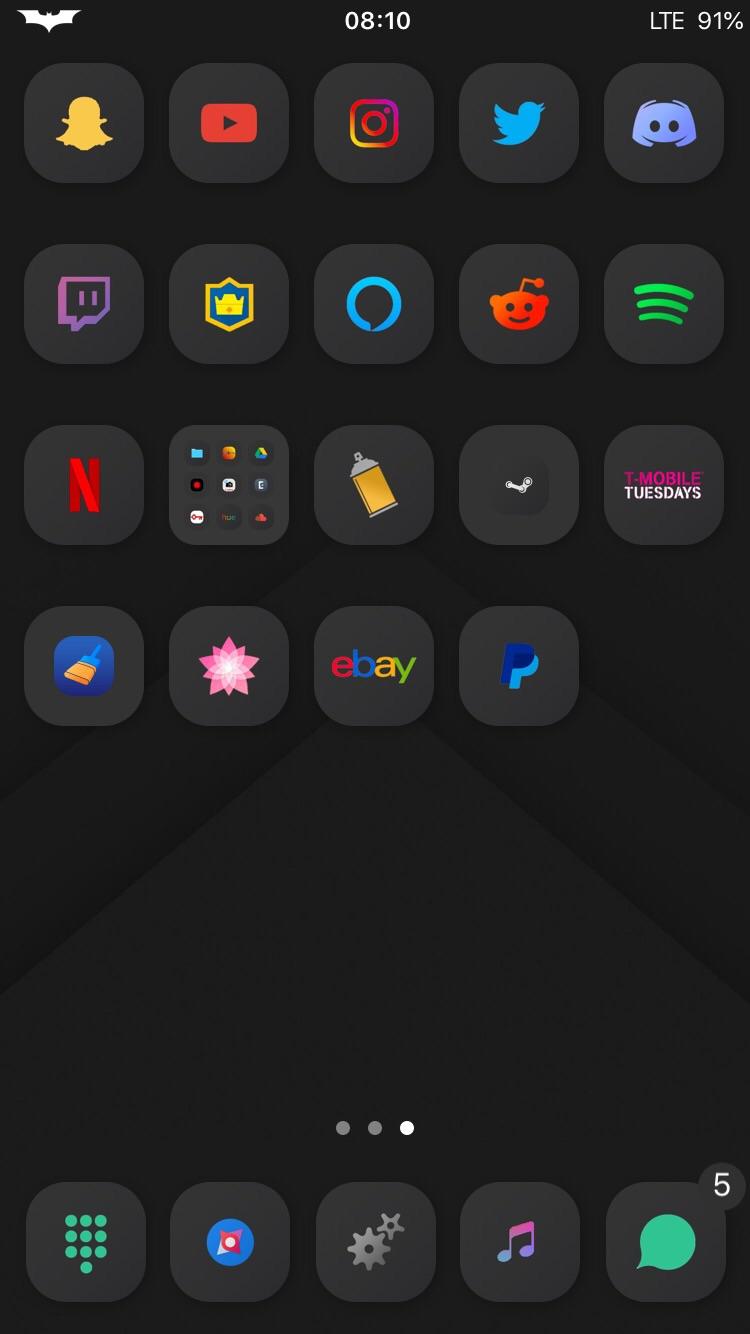Tap the gold spray can app
The image size is (750, 1334).
[374, 485]
